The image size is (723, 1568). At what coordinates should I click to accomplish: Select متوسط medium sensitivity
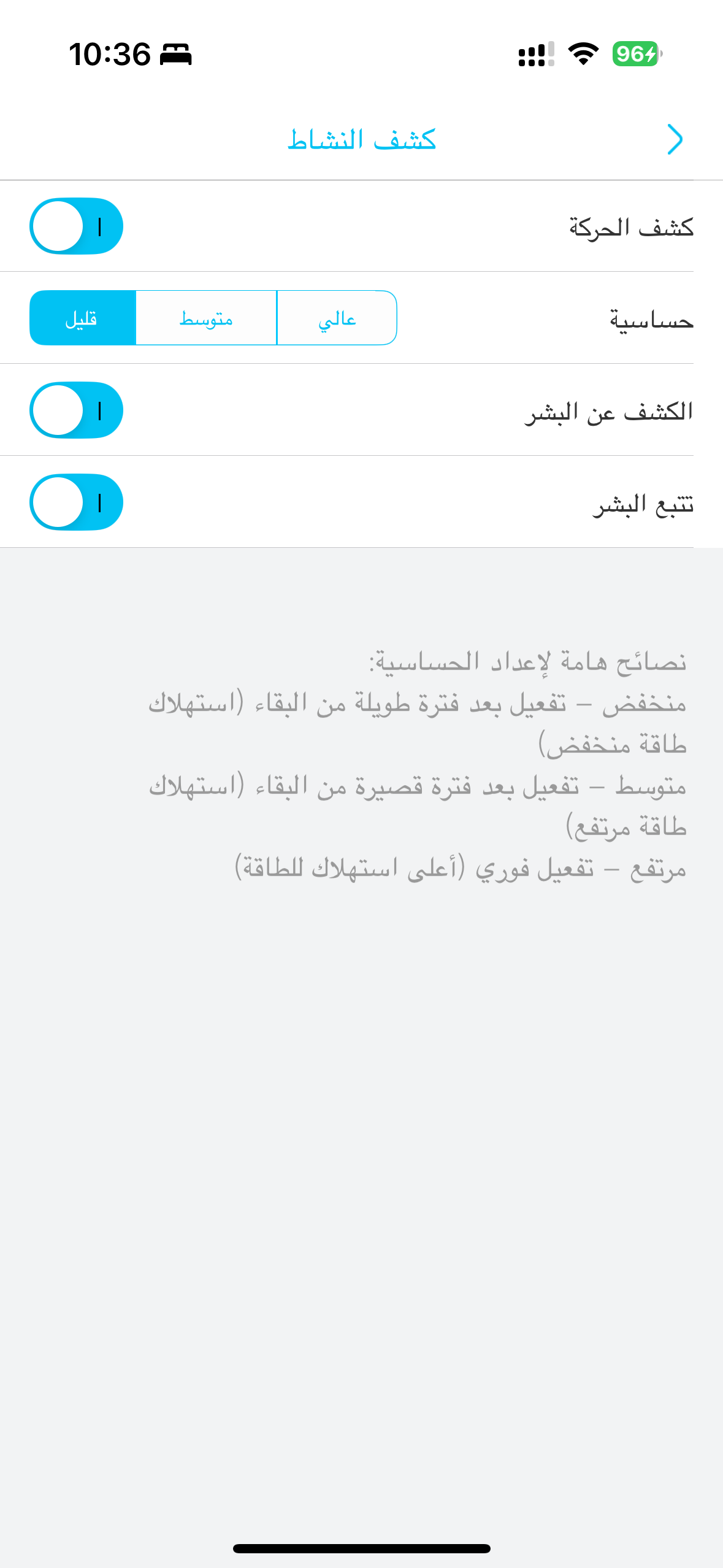click(x=206, y=318)
